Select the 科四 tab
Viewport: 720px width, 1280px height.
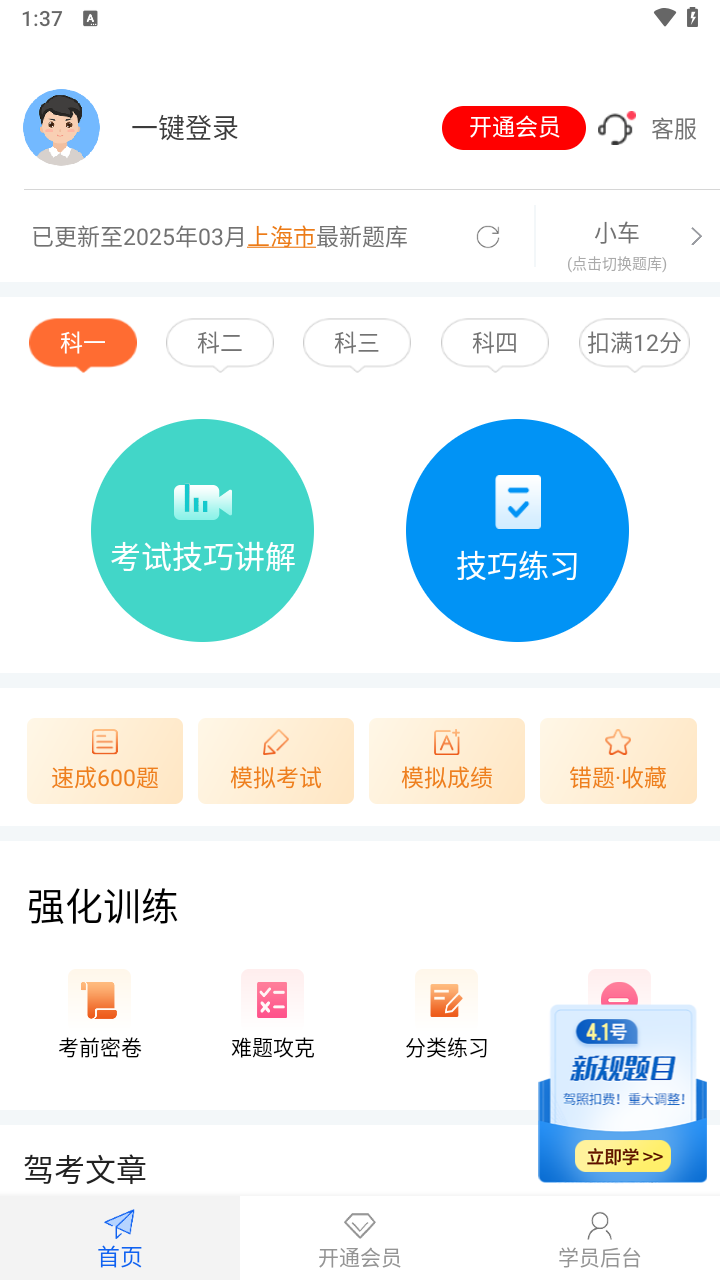(494, 343)
